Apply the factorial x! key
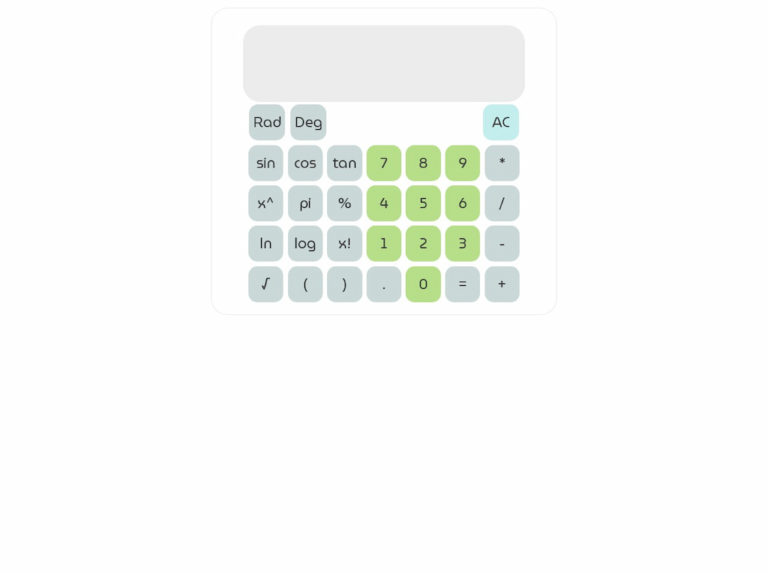Viewport: 768px width, 573px height. [x=344, y=243]
